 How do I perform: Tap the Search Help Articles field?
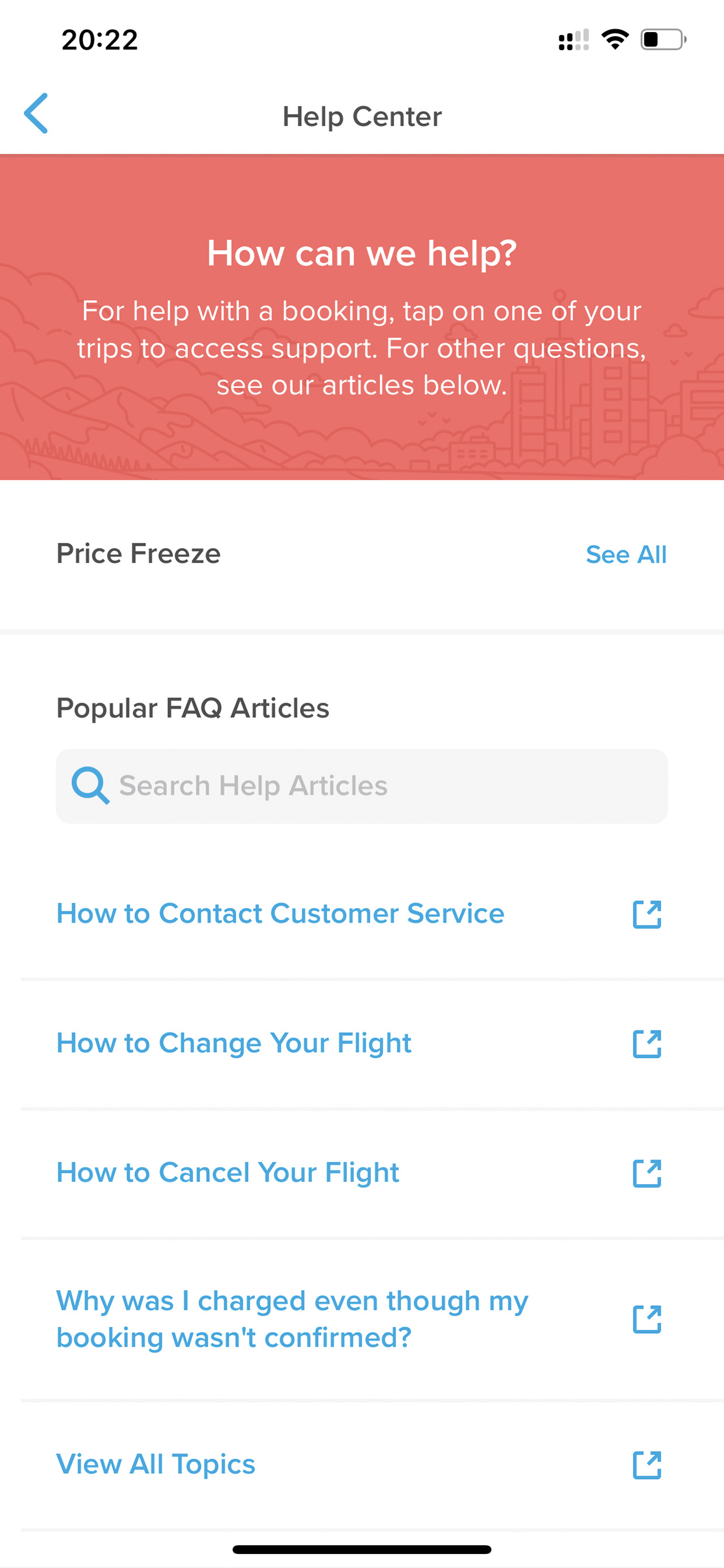(362, 786)
